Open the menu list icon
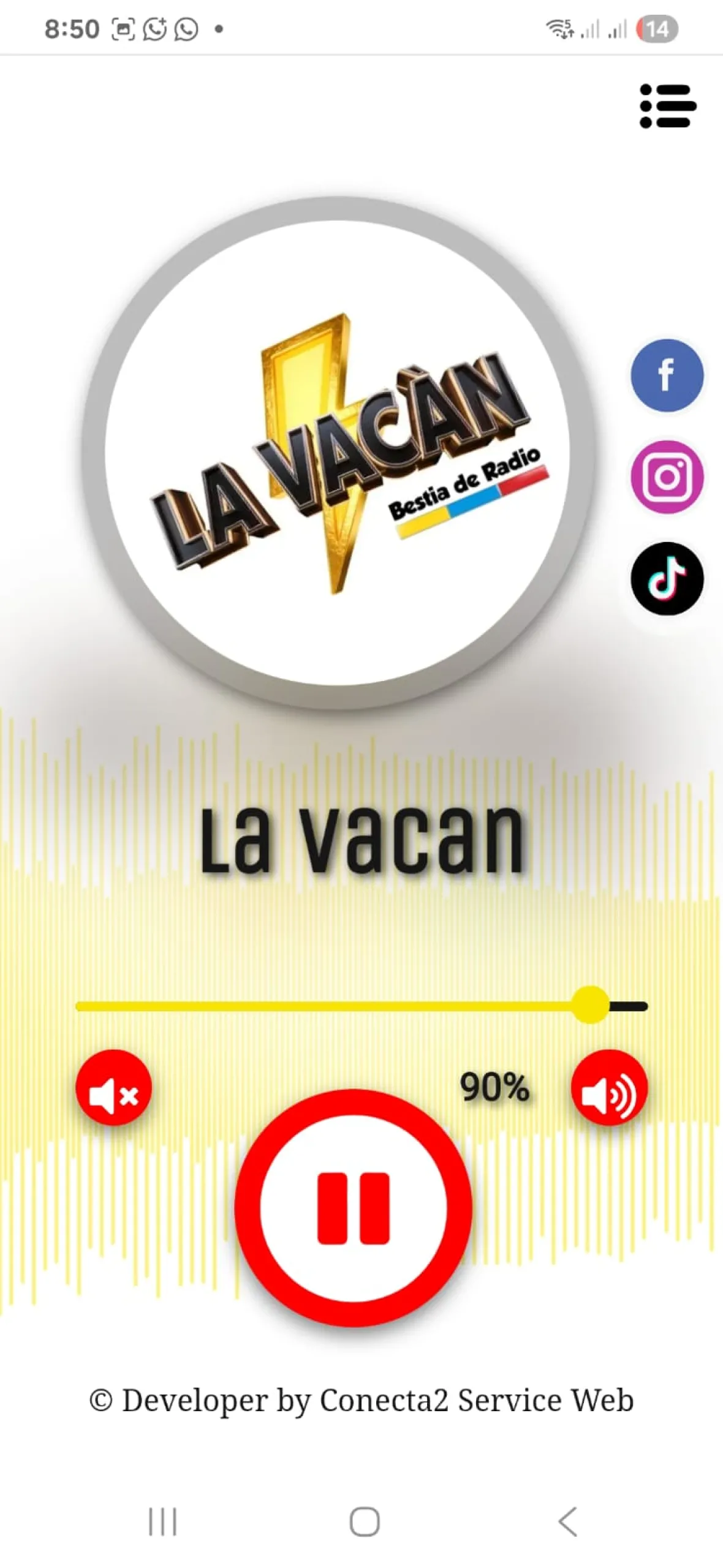Viewport: 723px width, 1568px height. 667,106
